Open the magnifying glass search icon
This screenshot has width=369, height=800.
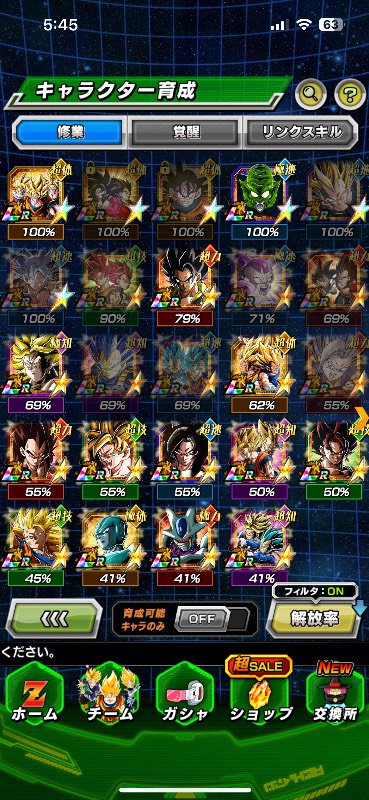311,94
